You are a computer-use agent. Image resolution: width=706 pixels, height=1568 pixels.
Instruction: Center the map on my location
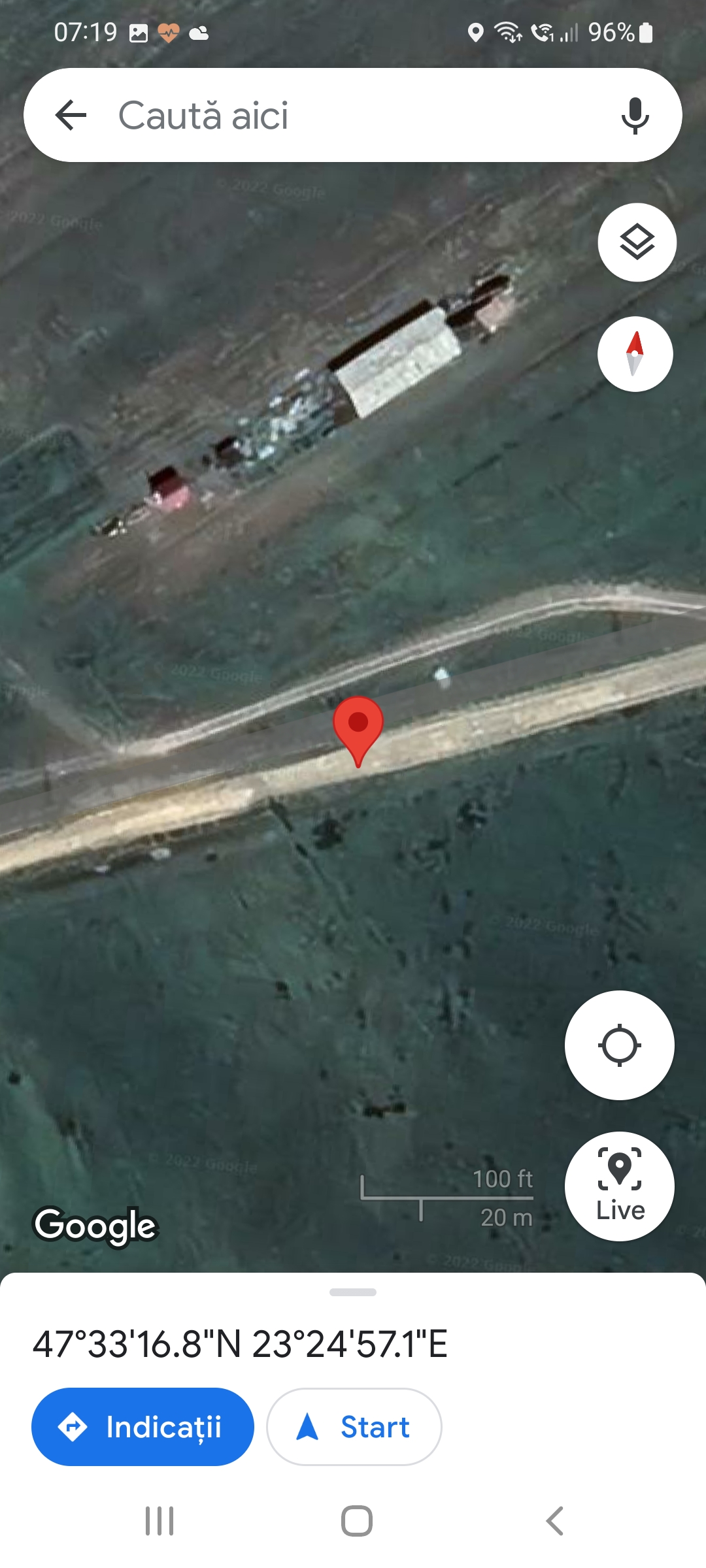coord(619,1045)
